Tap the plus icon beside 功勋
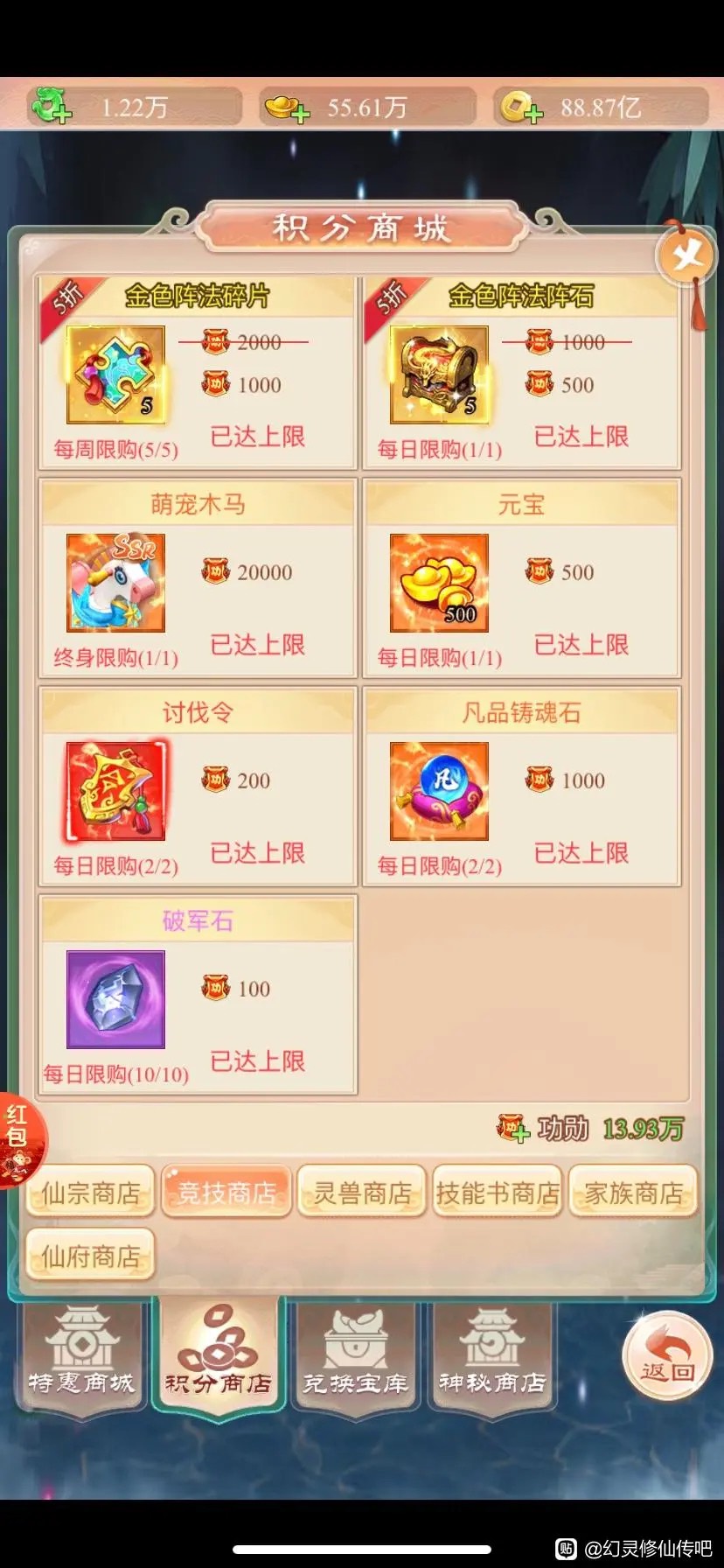This screenshot has width=724, height=1568. click(x=513, y=1129)
